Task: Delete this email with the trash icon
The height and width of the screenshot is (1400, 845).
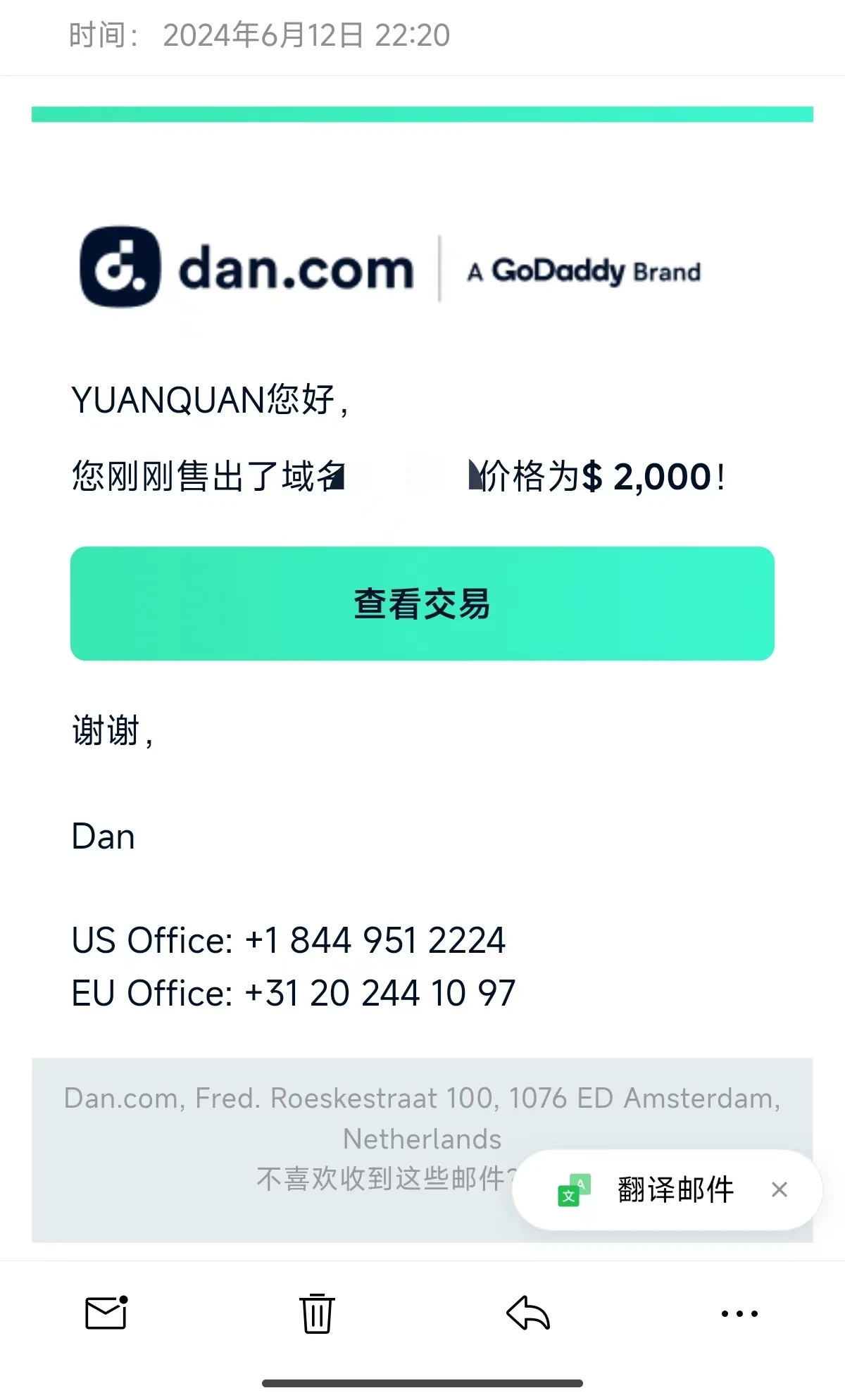Action: 317,1313
